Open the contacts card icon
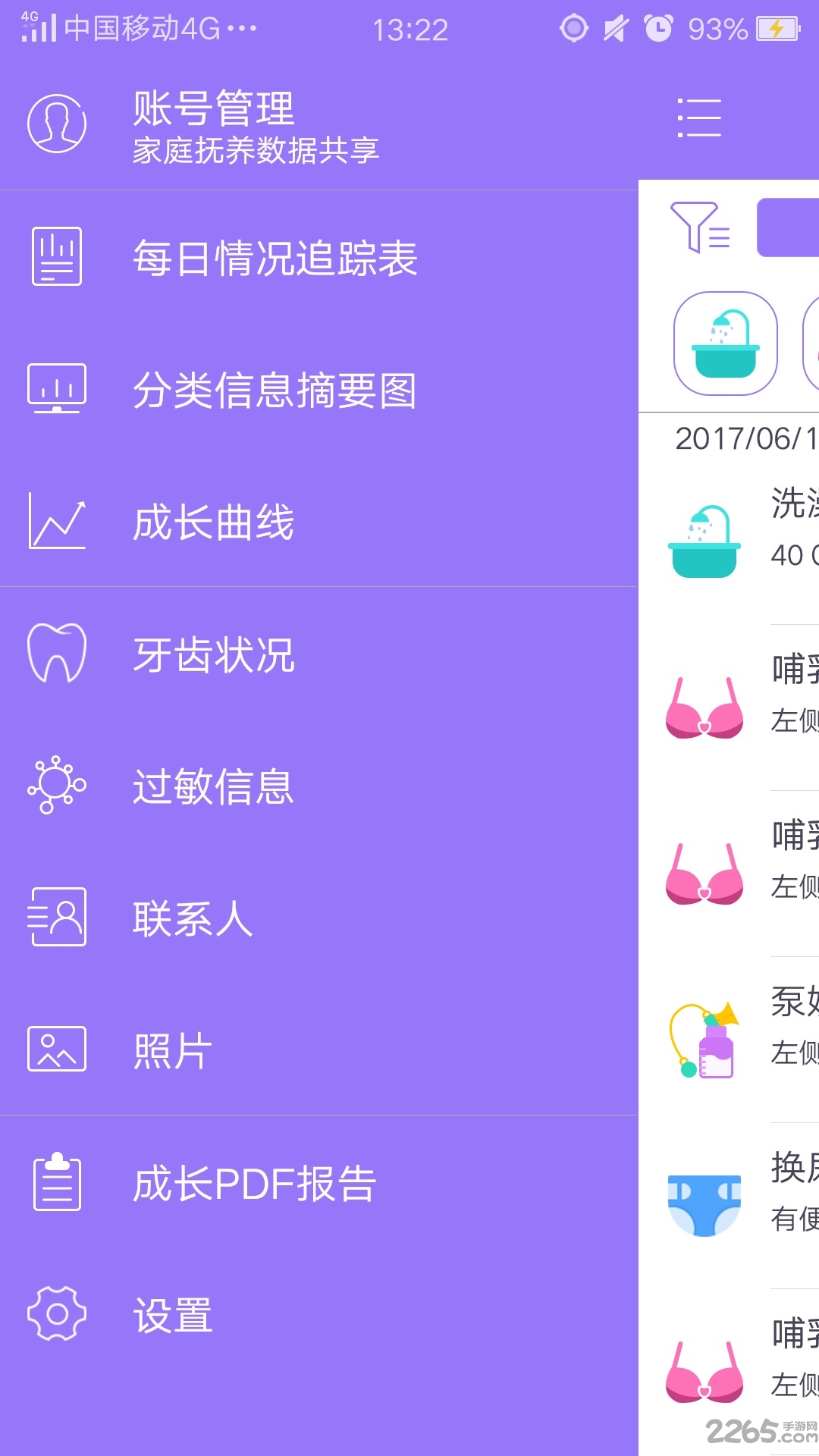 [x=56, y=918]
